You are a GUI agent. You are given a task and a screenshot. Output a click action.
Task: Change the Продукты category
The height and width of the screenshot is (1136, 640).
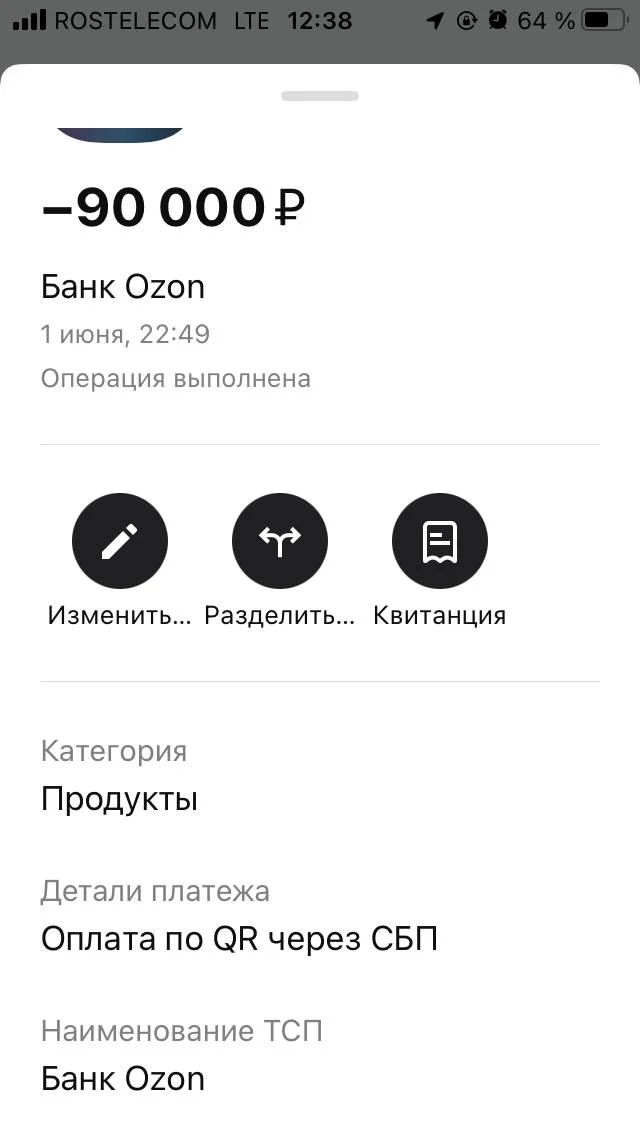pyautogui.click(x=119, y=799)
